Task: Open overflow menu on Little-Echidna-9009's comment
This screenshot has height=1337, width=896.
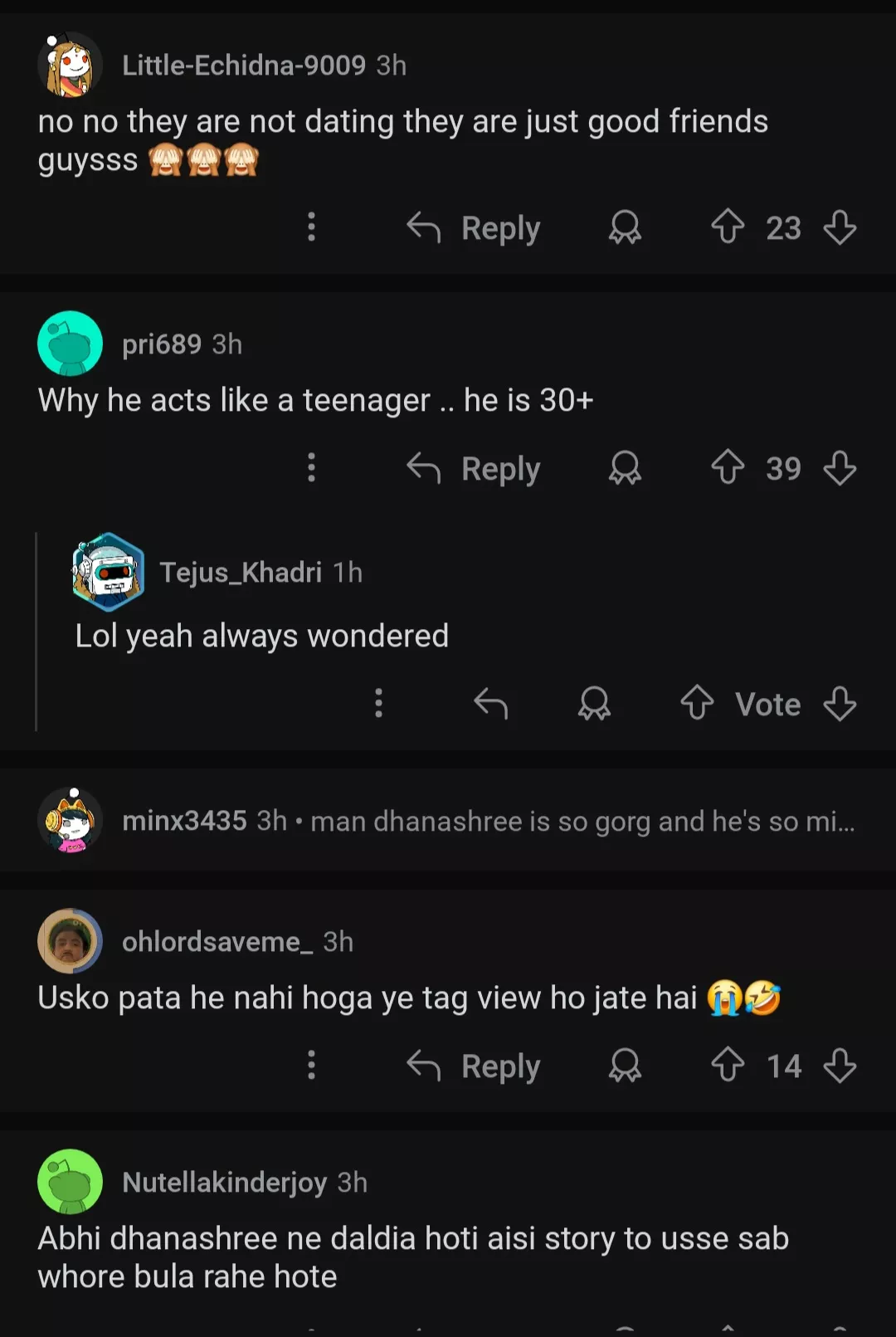Action: pos(311,227)
